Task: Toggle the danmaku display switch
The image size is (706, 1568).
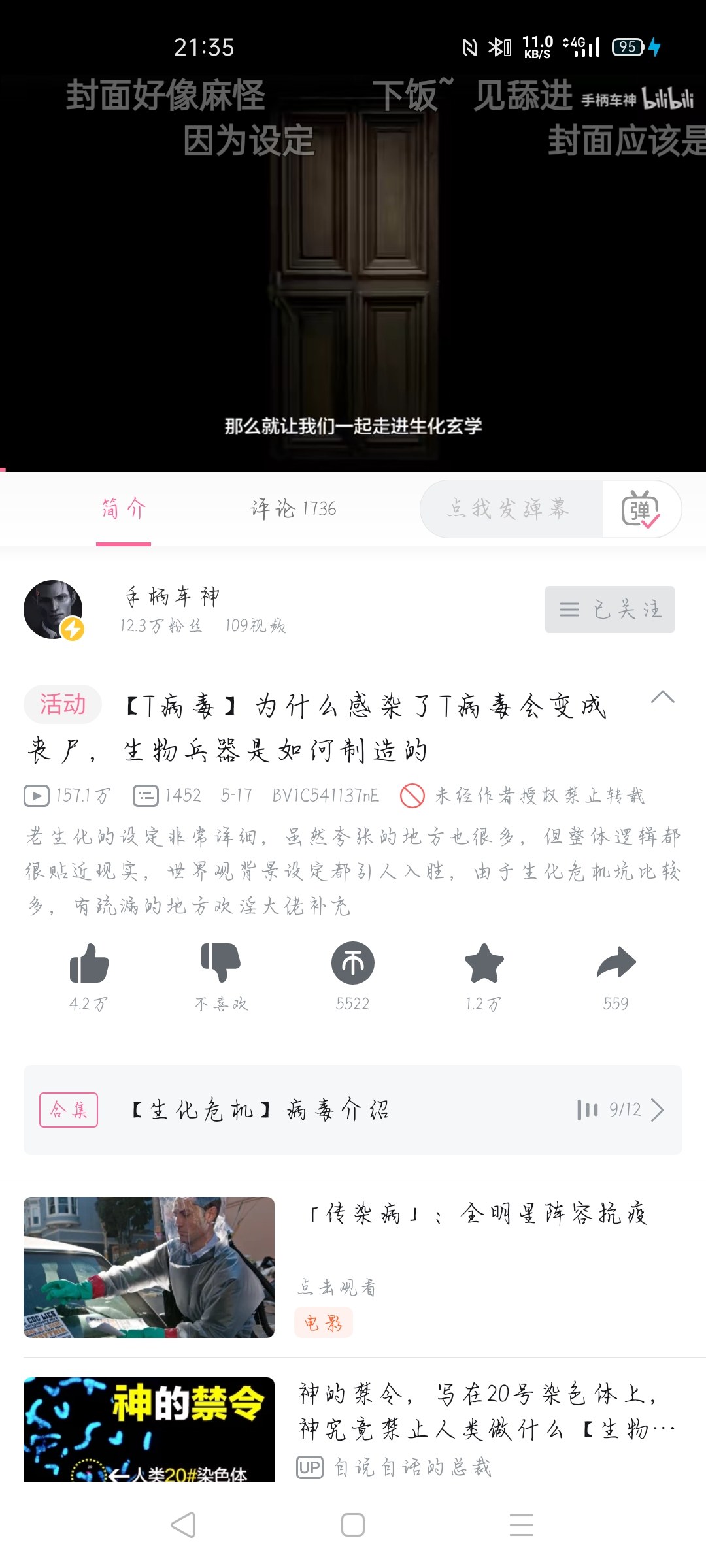Action: (x=641, y=510)
